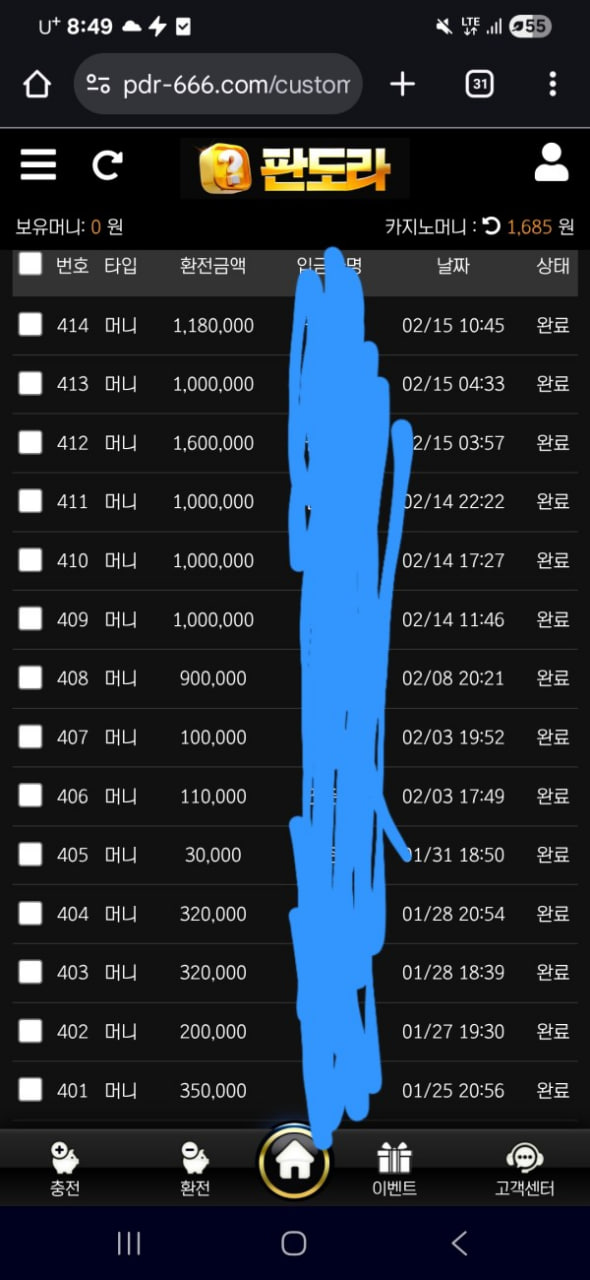Viewport: 590px width, 1280px height.
Task: Tick the checkbox for row 408
Action: [31, 678]
